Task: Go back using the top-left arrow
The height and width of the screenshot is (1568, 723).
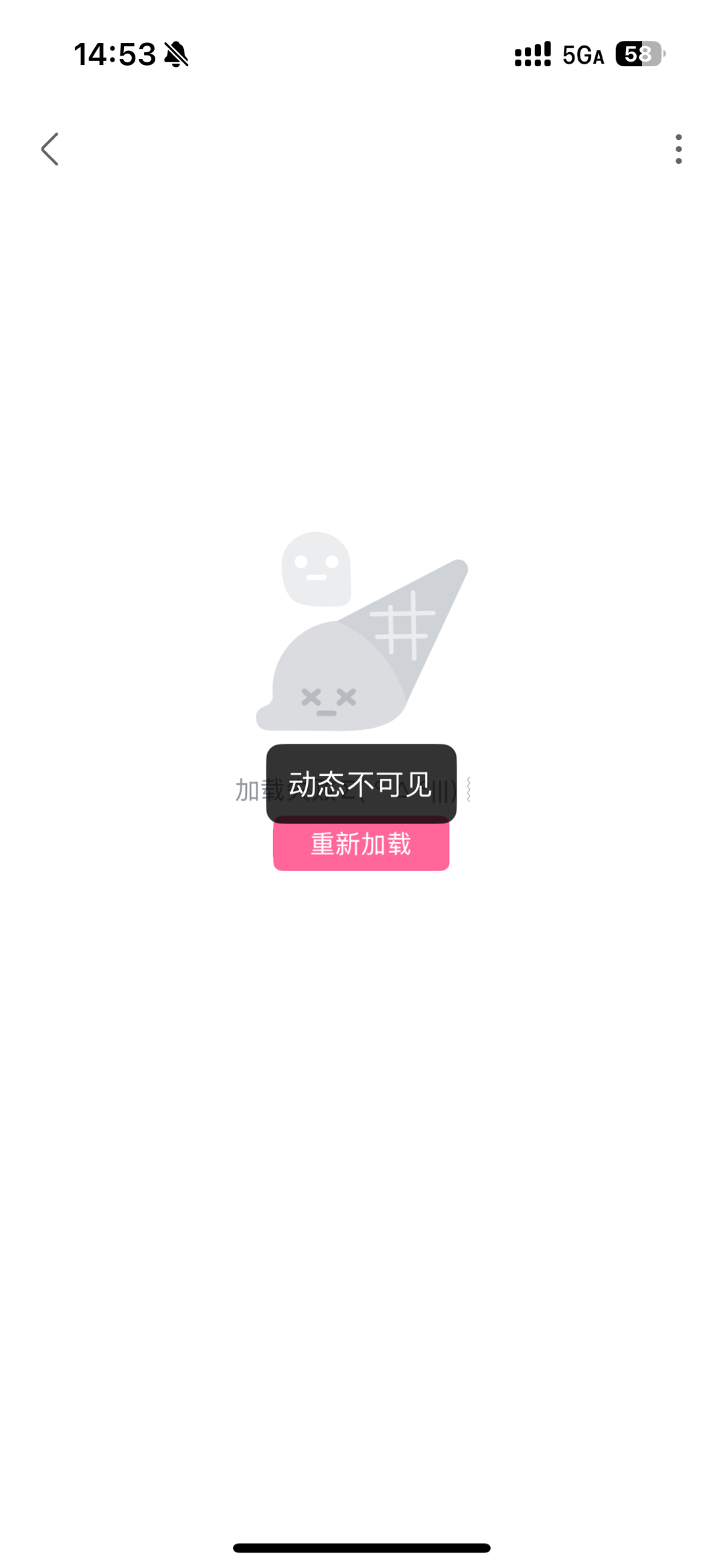Action: [50, 149]
